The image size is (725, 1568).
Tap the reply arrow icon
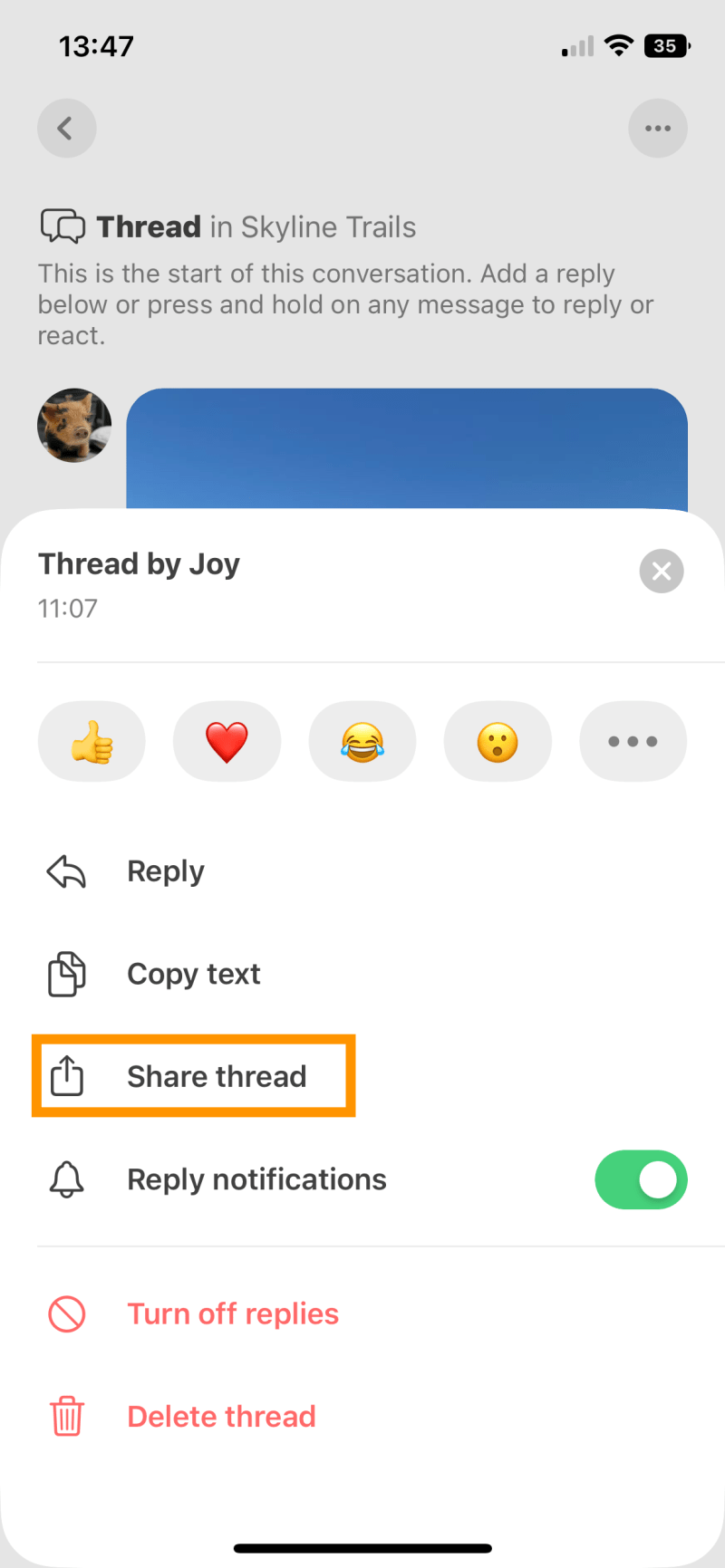65,871
